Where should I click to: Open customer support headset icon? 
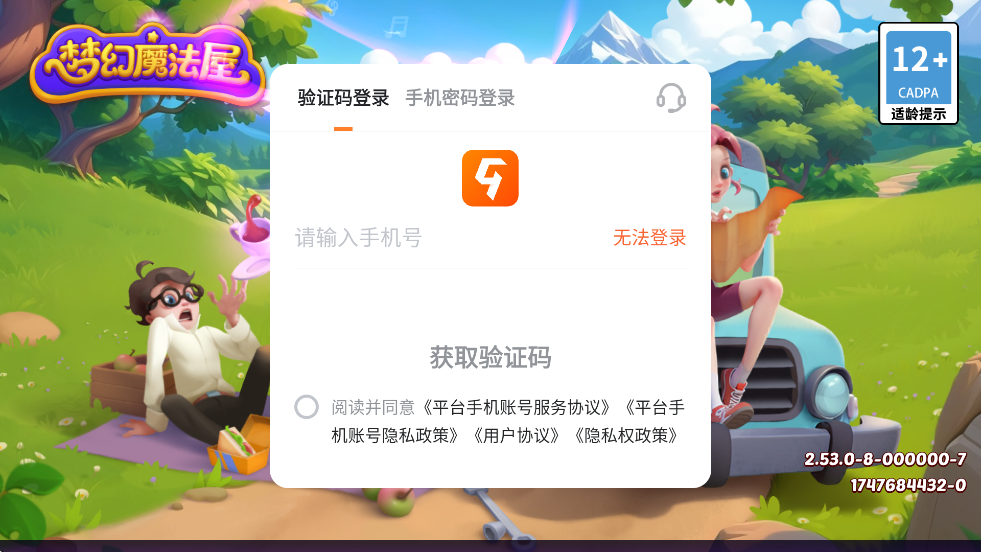coord(671,98)
